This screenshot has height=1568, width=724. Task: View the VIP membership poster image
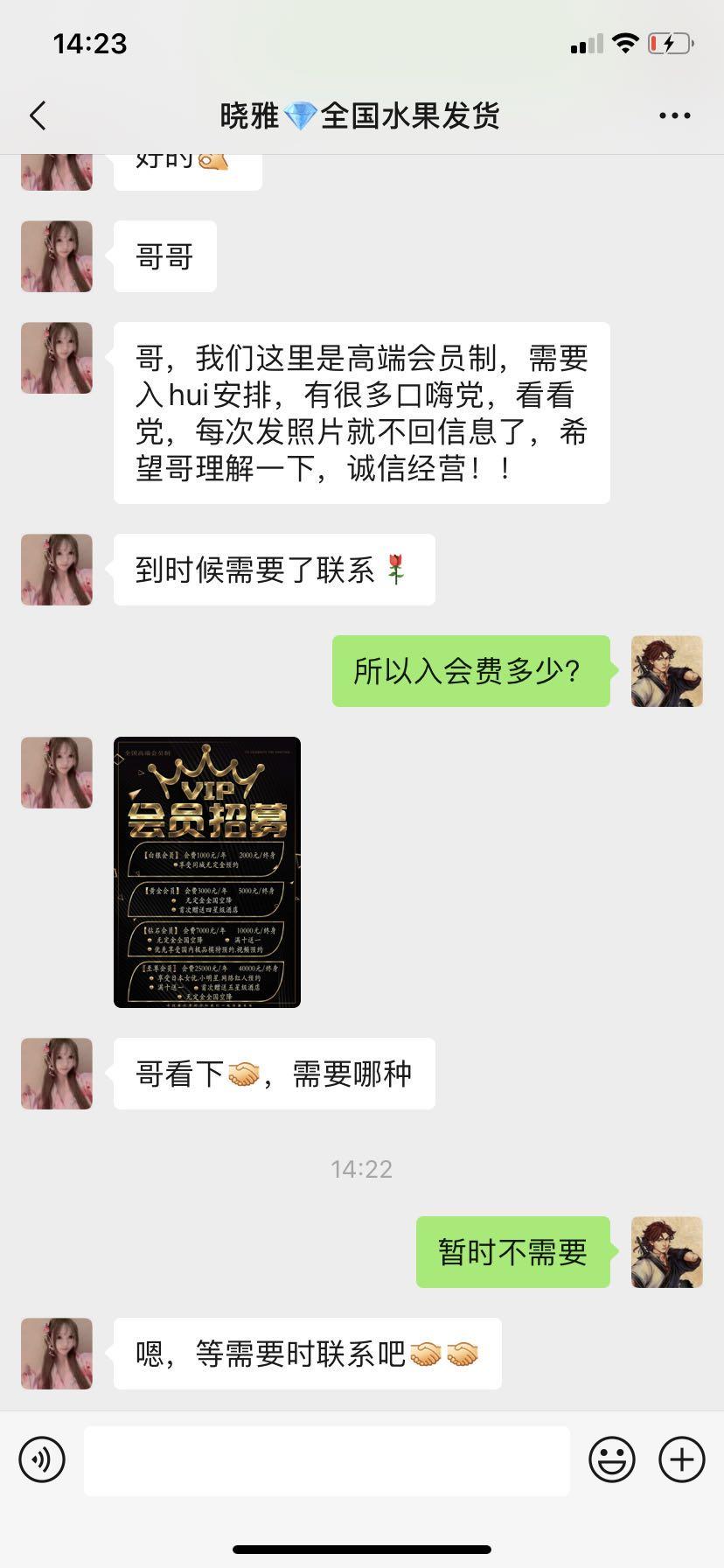click(x=207, y=871)
